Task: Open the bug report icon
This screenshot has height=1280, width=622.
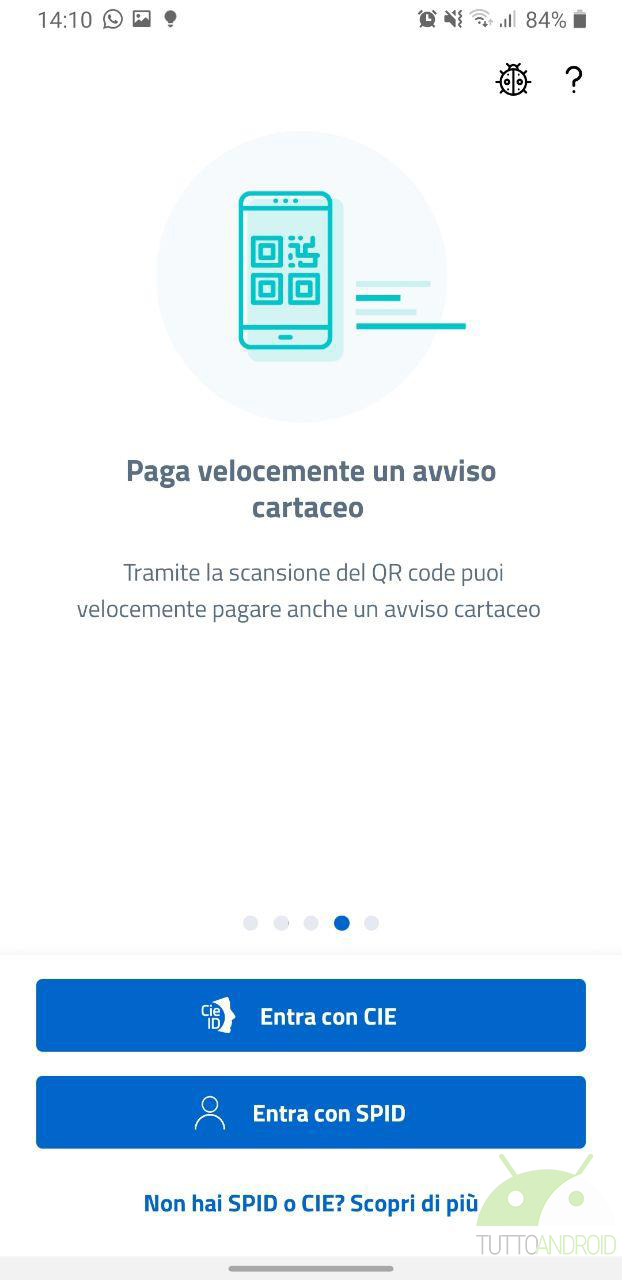Action: point(513,80)
